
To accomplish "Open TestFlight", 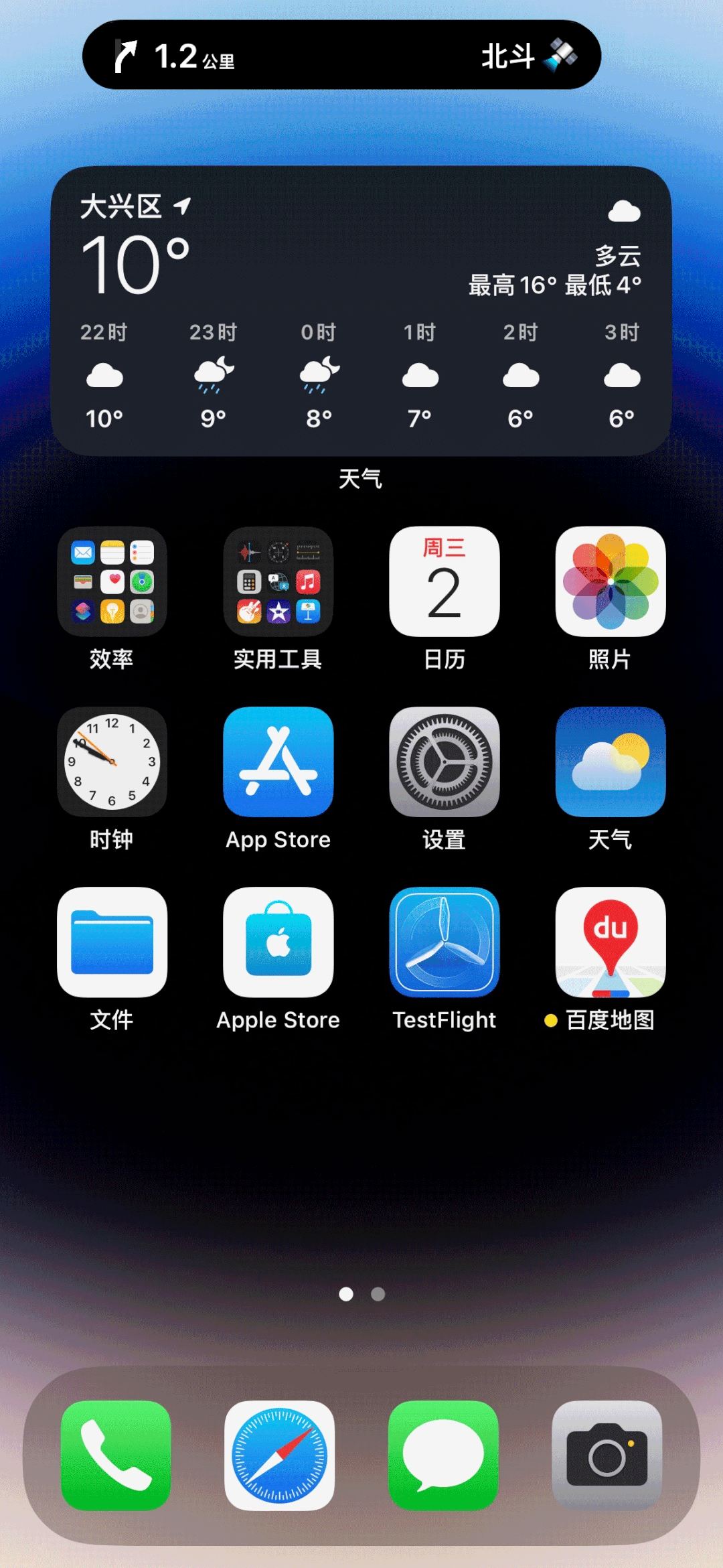I will (x=444, y=942).
